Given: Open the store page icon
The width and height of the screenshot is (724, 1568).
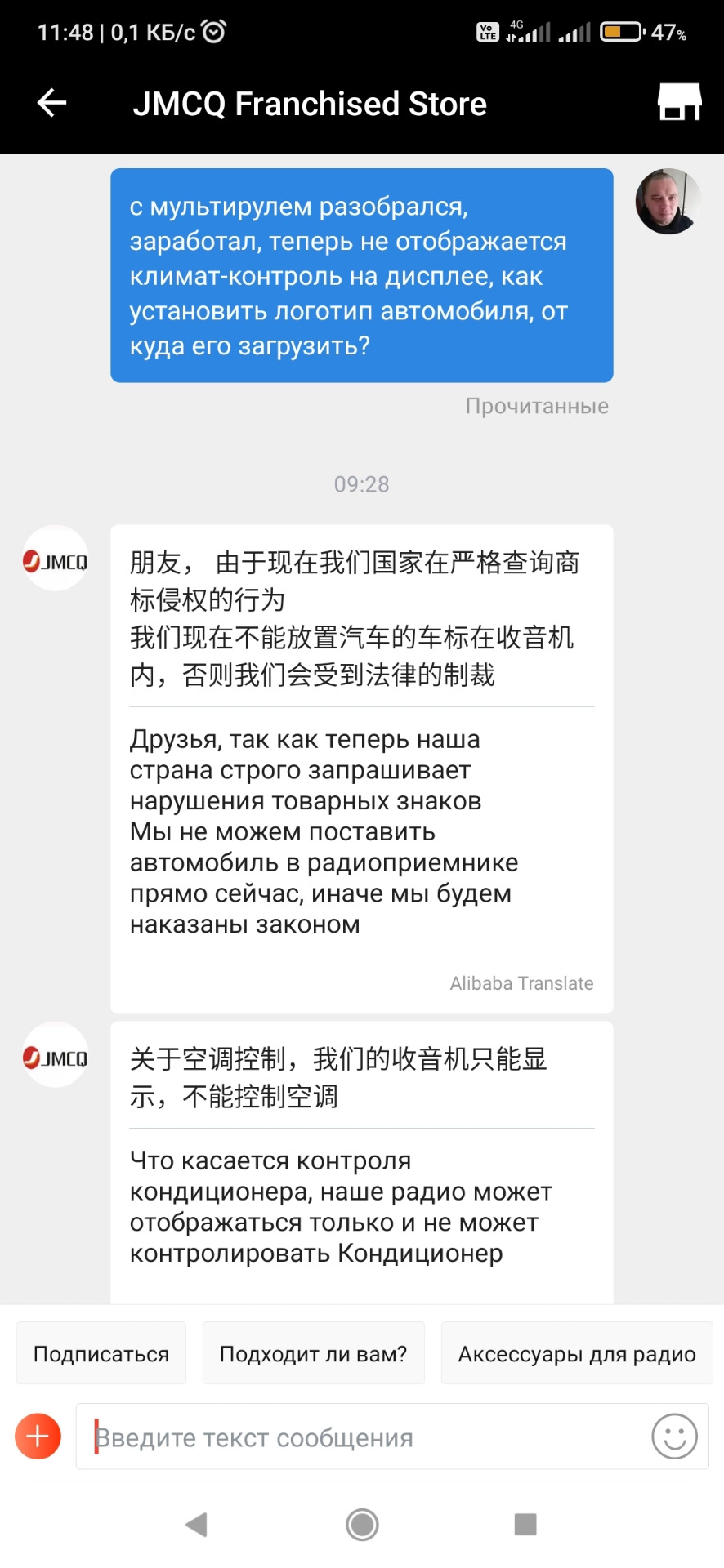Looking at the screenshot, I should point(679,103).
